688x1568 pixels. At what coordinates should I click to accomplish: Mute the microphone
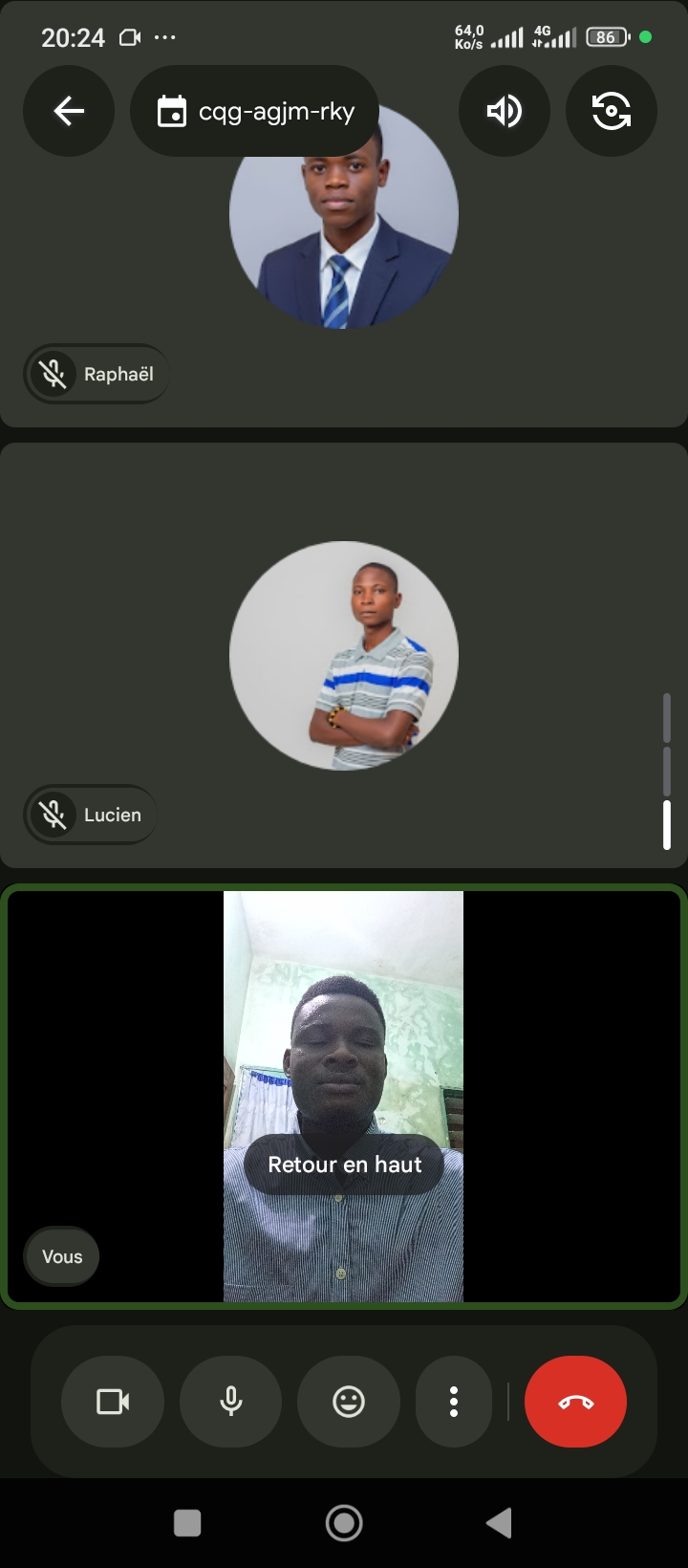[x=231, y=1402]
